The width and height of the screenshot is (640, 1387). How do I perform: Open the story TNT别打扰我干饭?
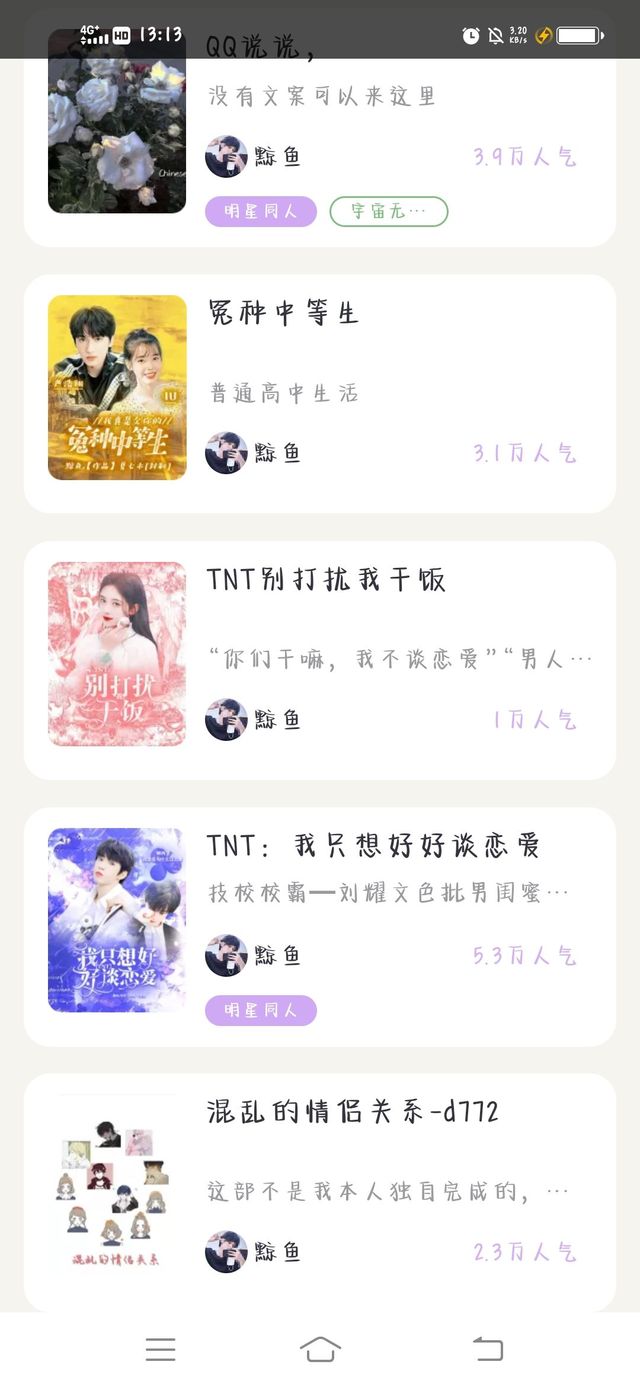[320, 660]
